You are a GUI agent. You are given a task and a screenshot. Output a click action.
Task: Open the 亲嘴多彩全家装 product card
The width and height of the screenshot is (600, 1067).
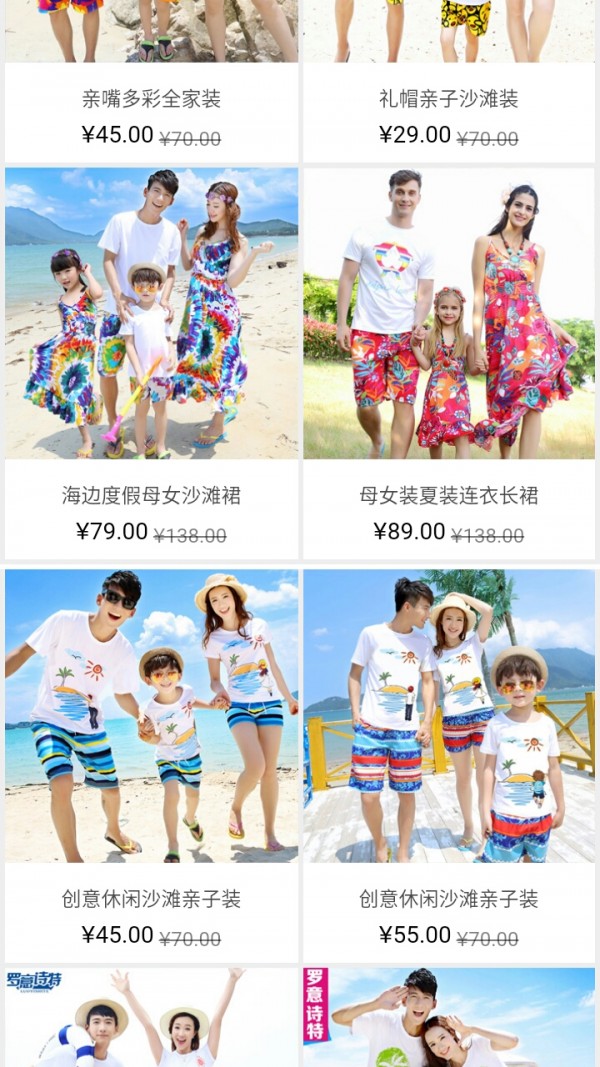click(151, 98)
